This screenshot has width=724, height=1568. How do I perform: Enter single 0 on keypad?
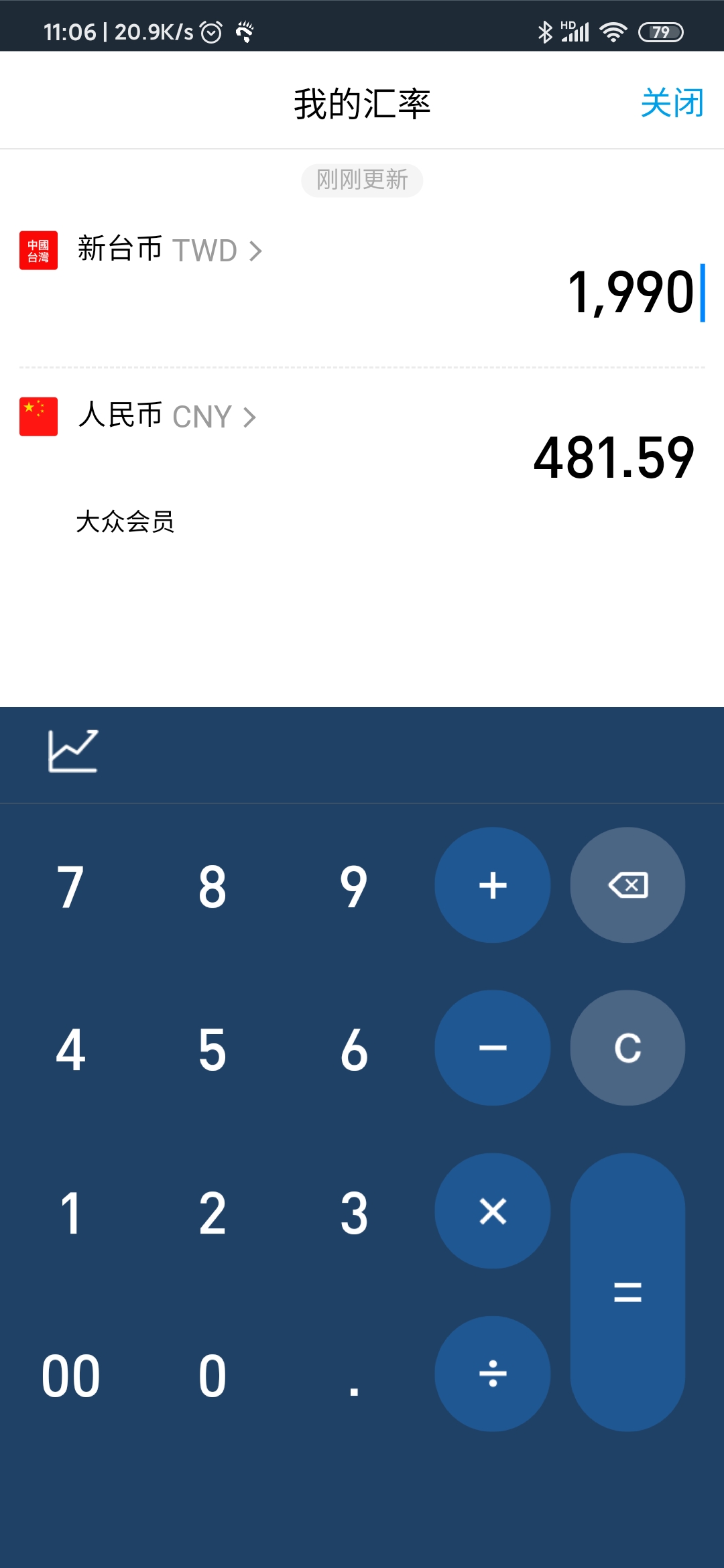pos(212,1375)
